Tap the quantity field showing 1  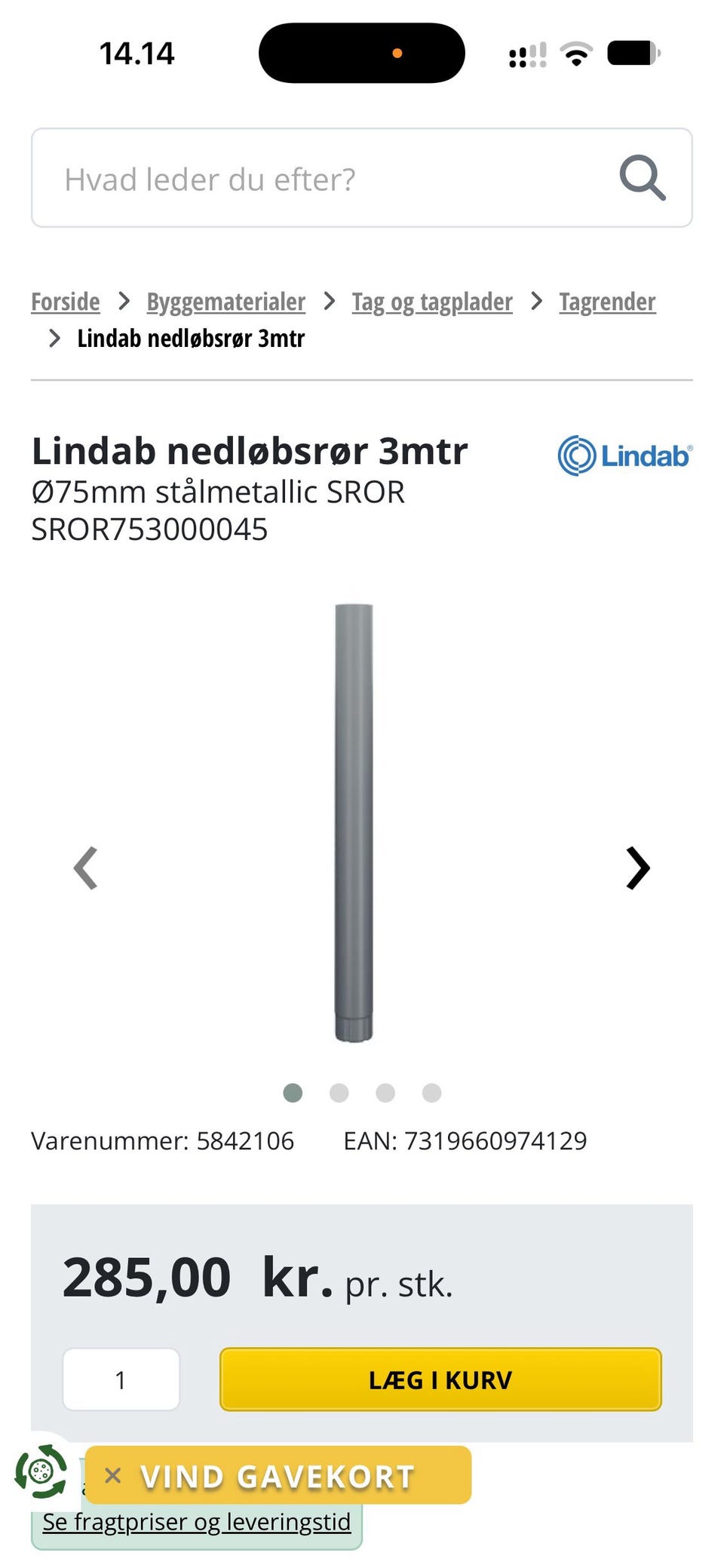click(121, 1379)
